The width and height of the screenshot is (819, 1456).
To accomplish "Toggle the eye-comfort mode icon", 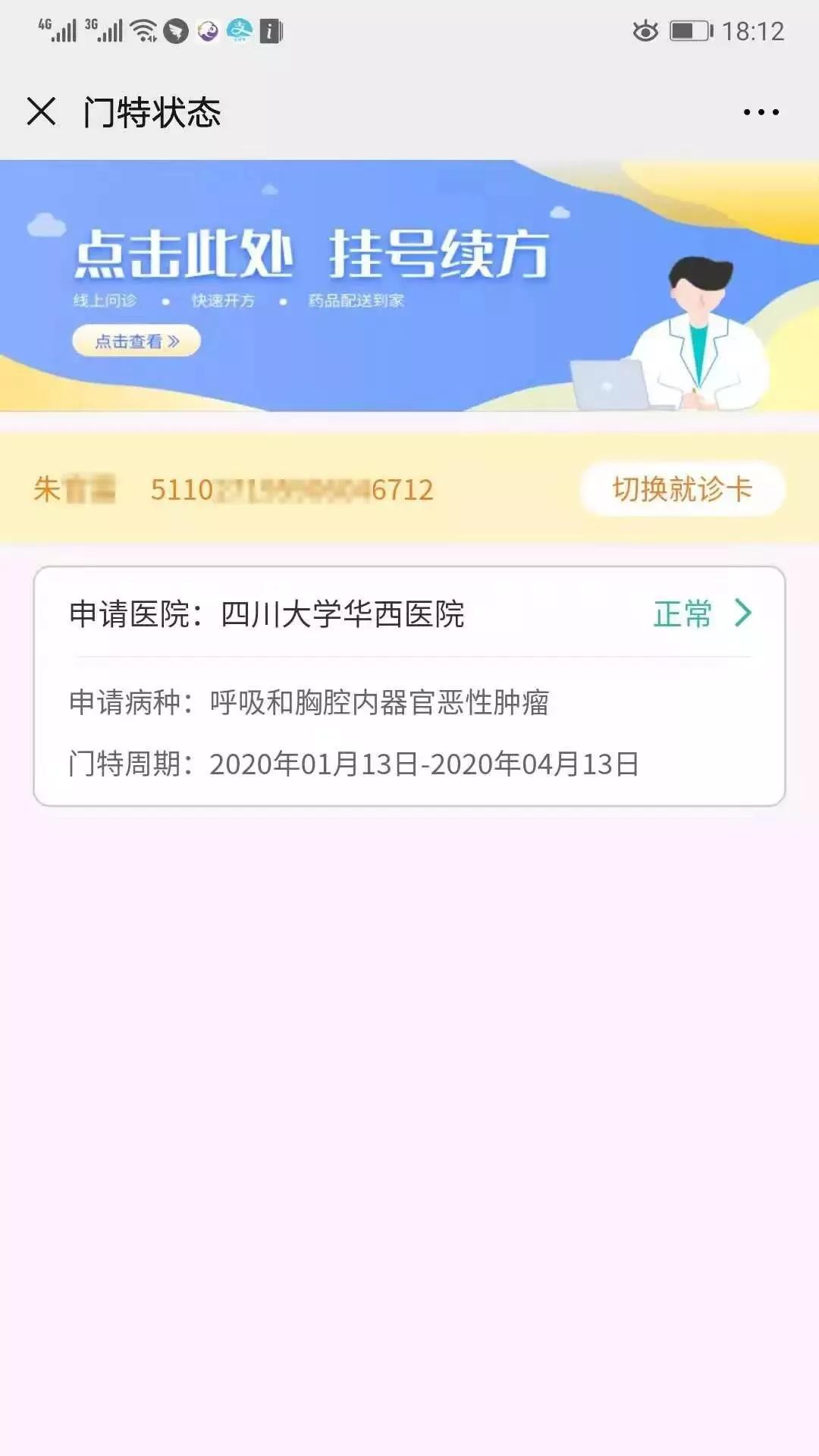I will (x=646, y=32).
